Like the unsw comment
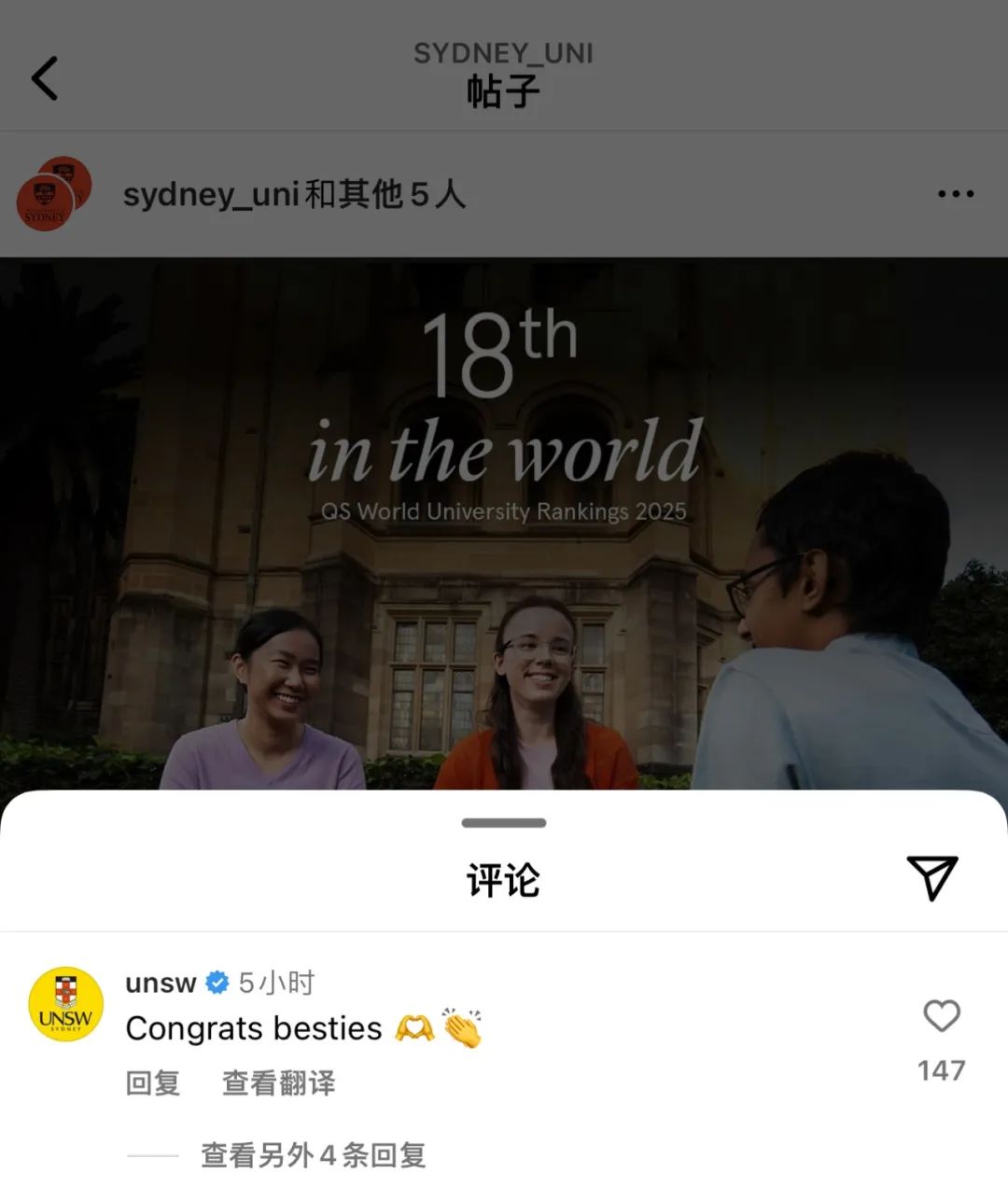This screenshot has height=1187, width=1008. point(941,1016)
